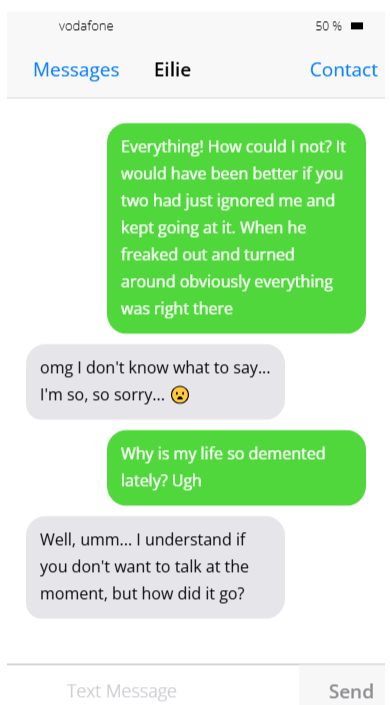The image size is (390, 705).
Task: Open Contact details for Eilie
Action: [344, 70]
